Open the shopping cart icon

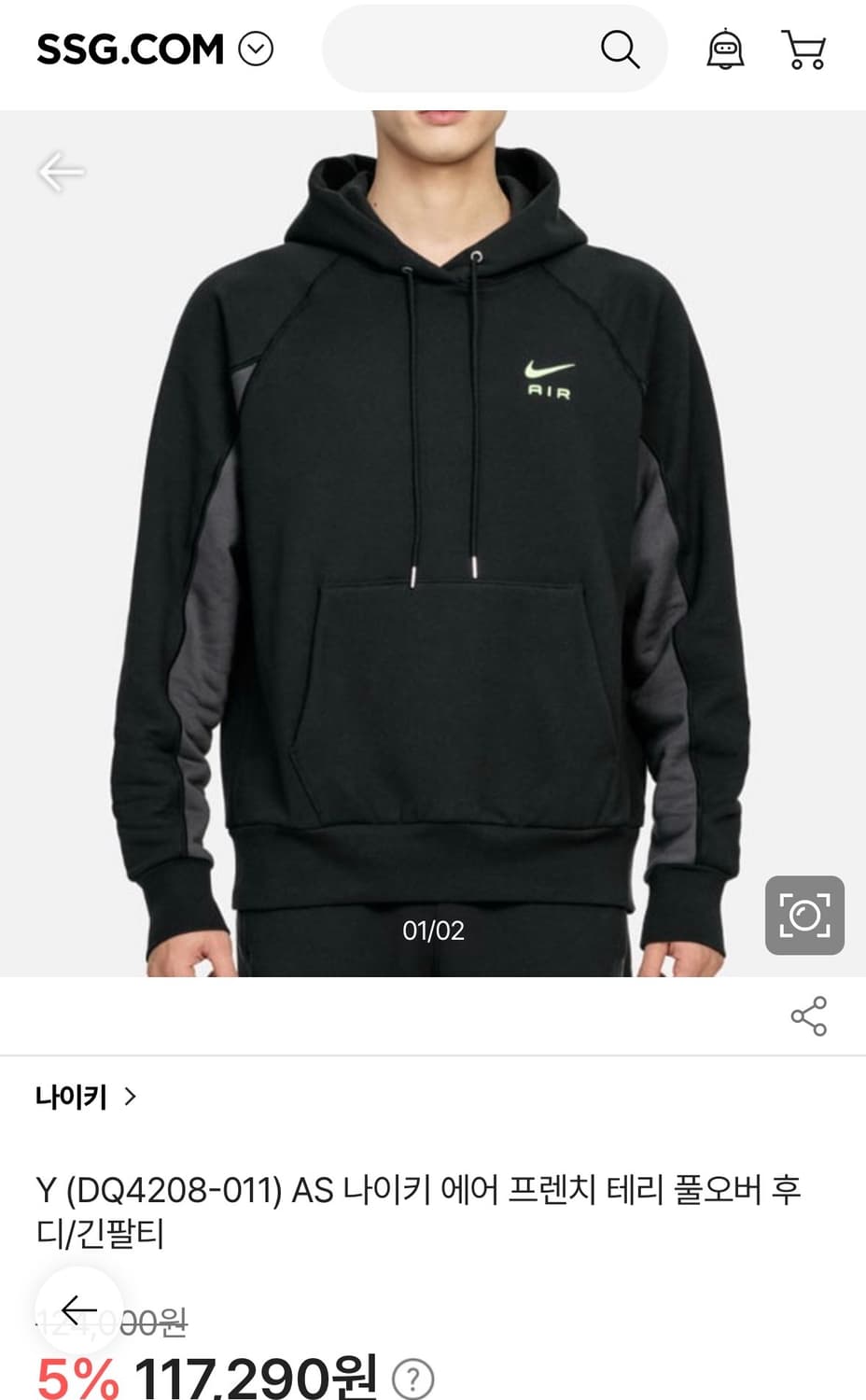[804, 49]
